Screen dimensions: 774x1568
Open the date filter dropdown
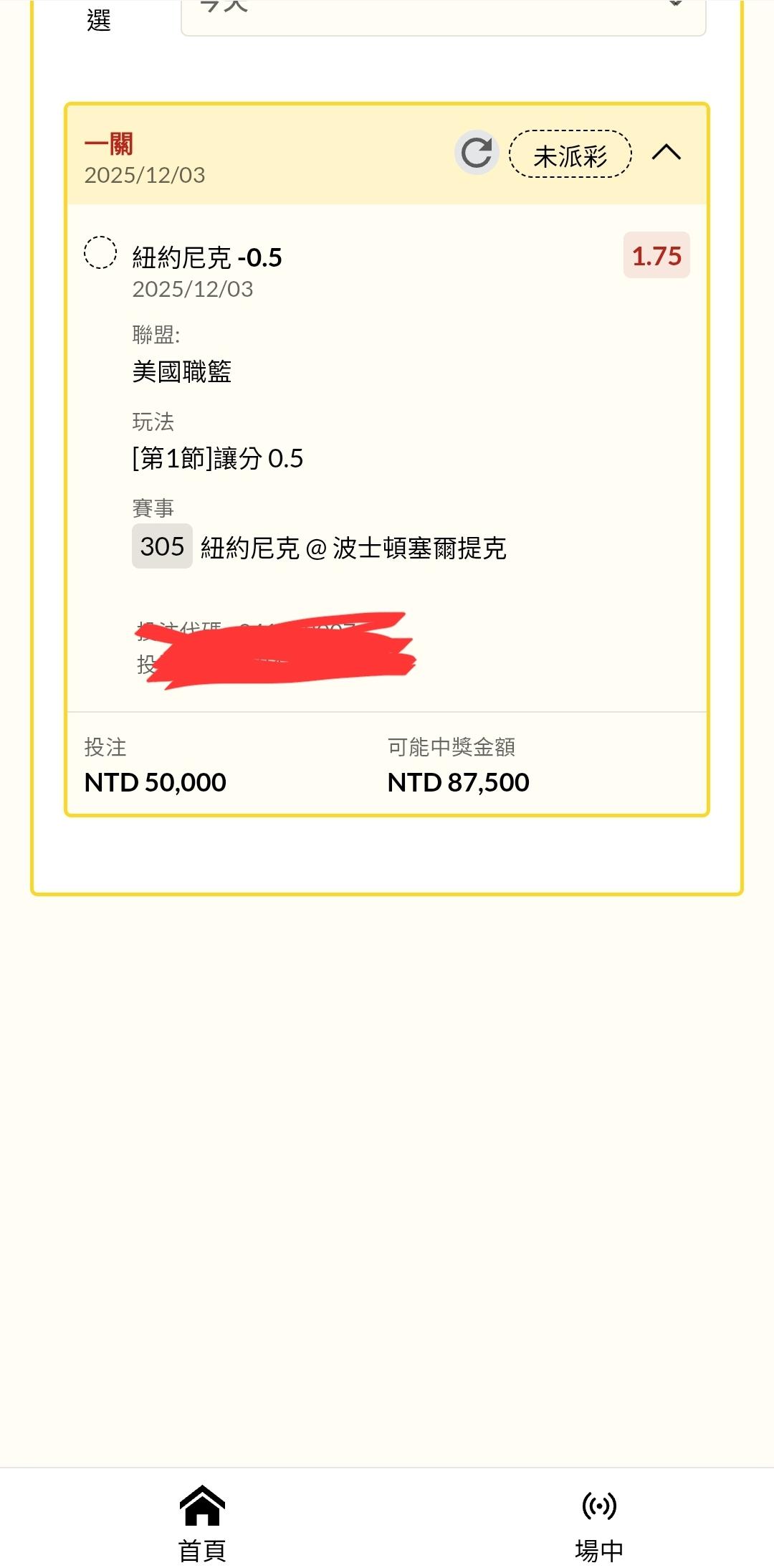click(443, 14)
